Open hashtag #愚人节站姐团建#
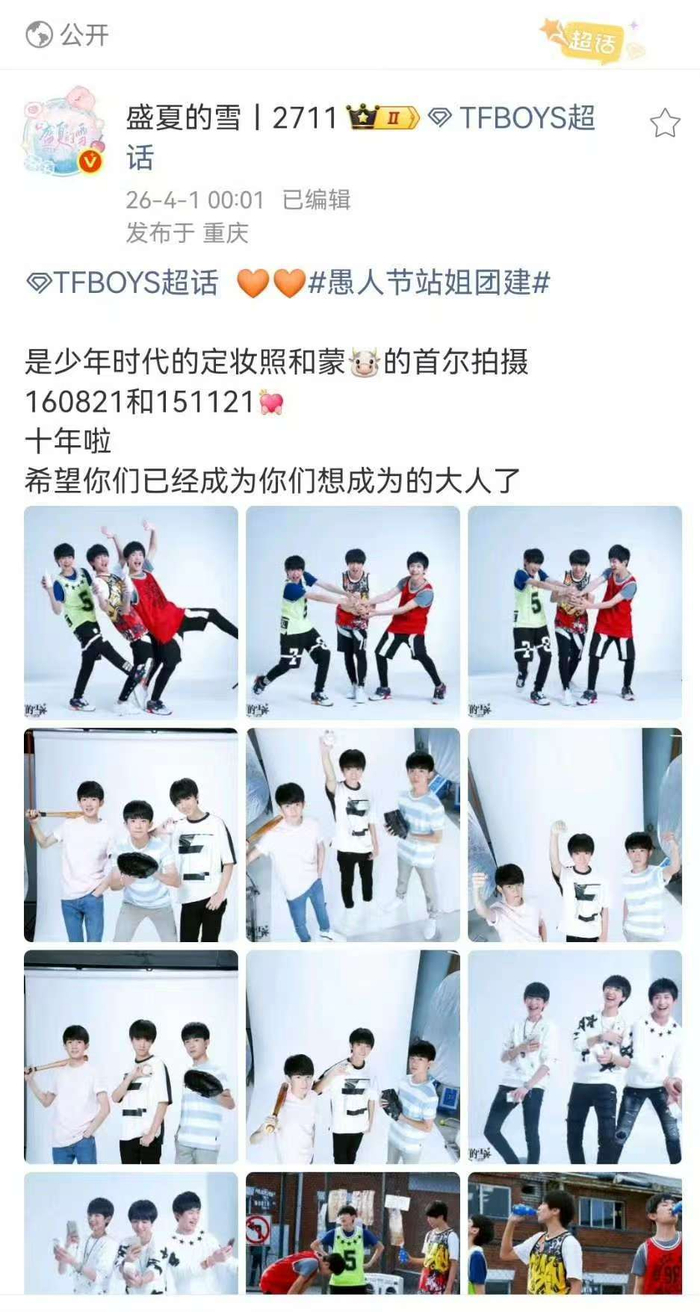Screen dimensions: 700x1312 coord(428,283)
